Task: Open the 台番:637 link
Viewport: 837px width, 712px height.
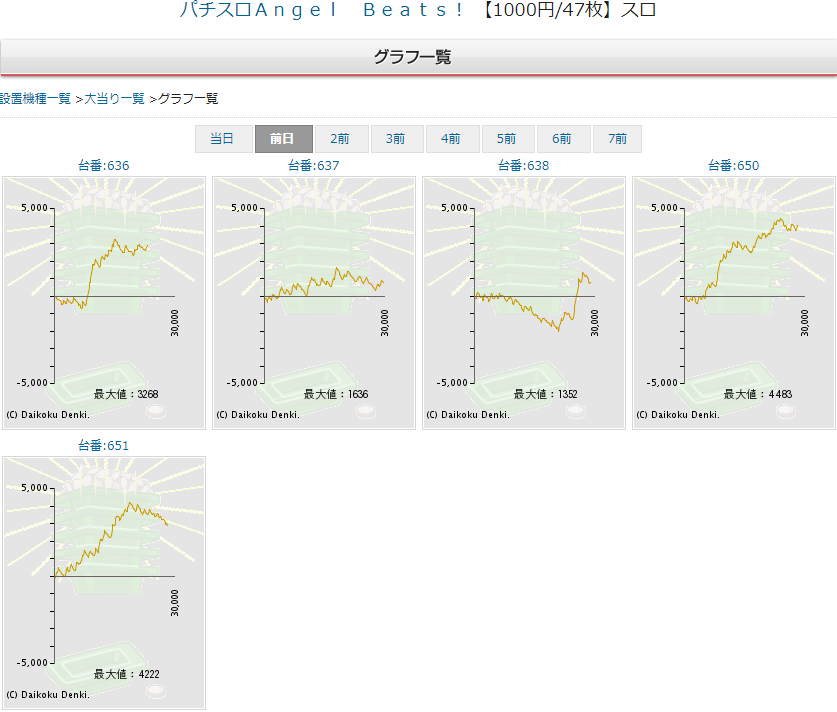Action: pyautogui.click(x=314, y=166)
